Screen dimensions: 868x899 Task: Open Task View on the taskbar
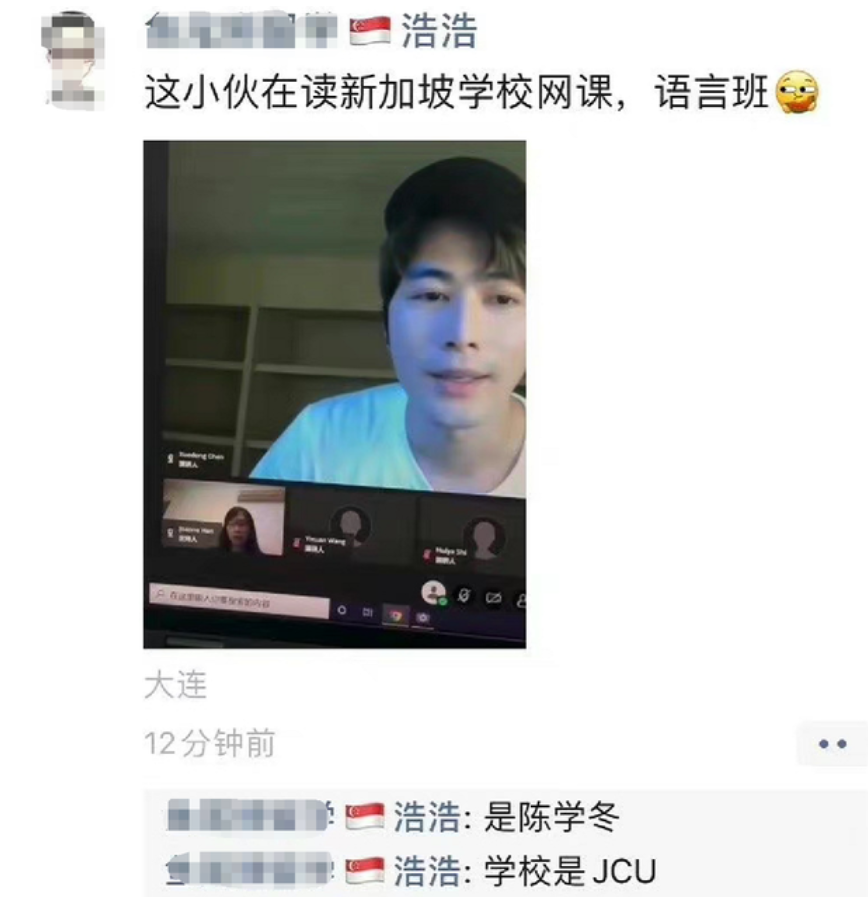coord(366,610)
